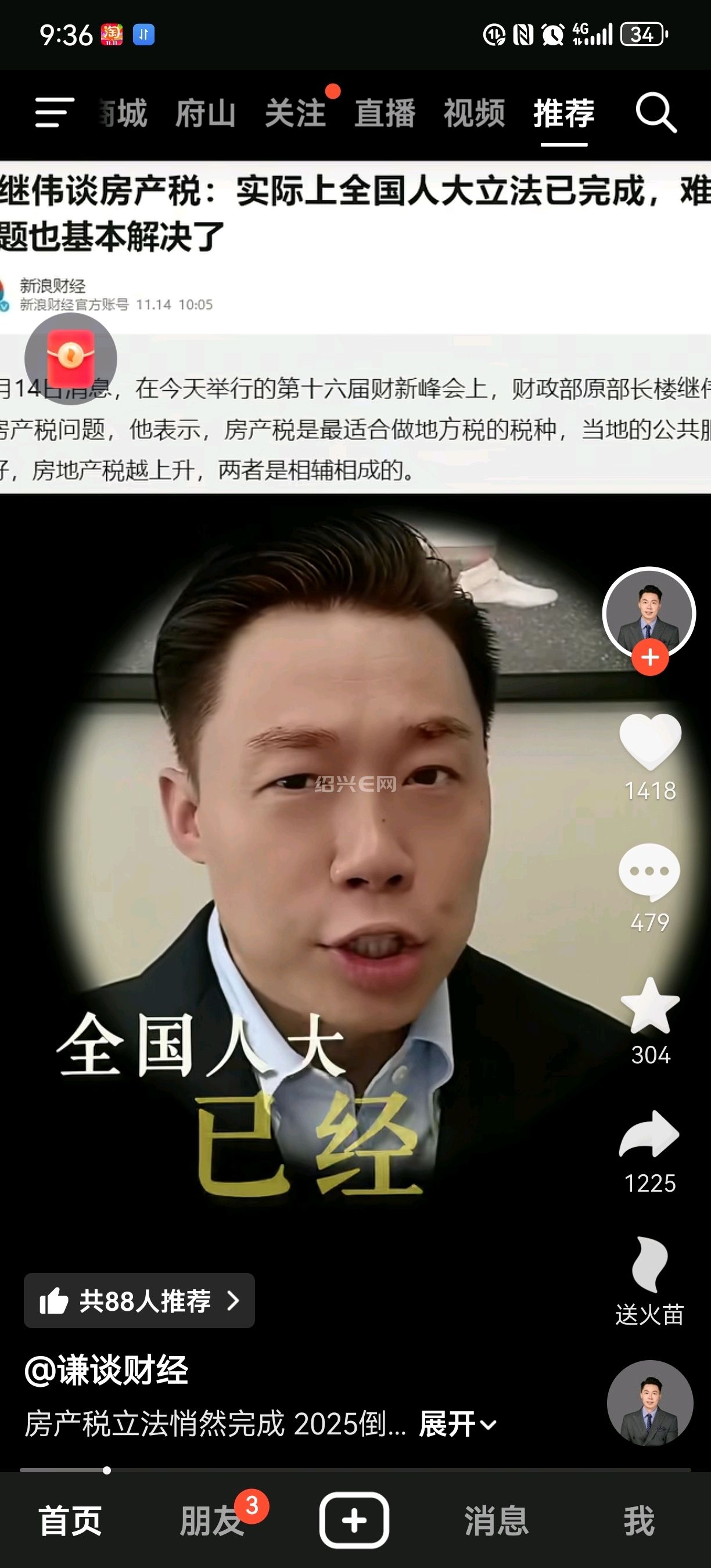Select the 推荐 tab

pyautogui.click(x=563, y=114)
